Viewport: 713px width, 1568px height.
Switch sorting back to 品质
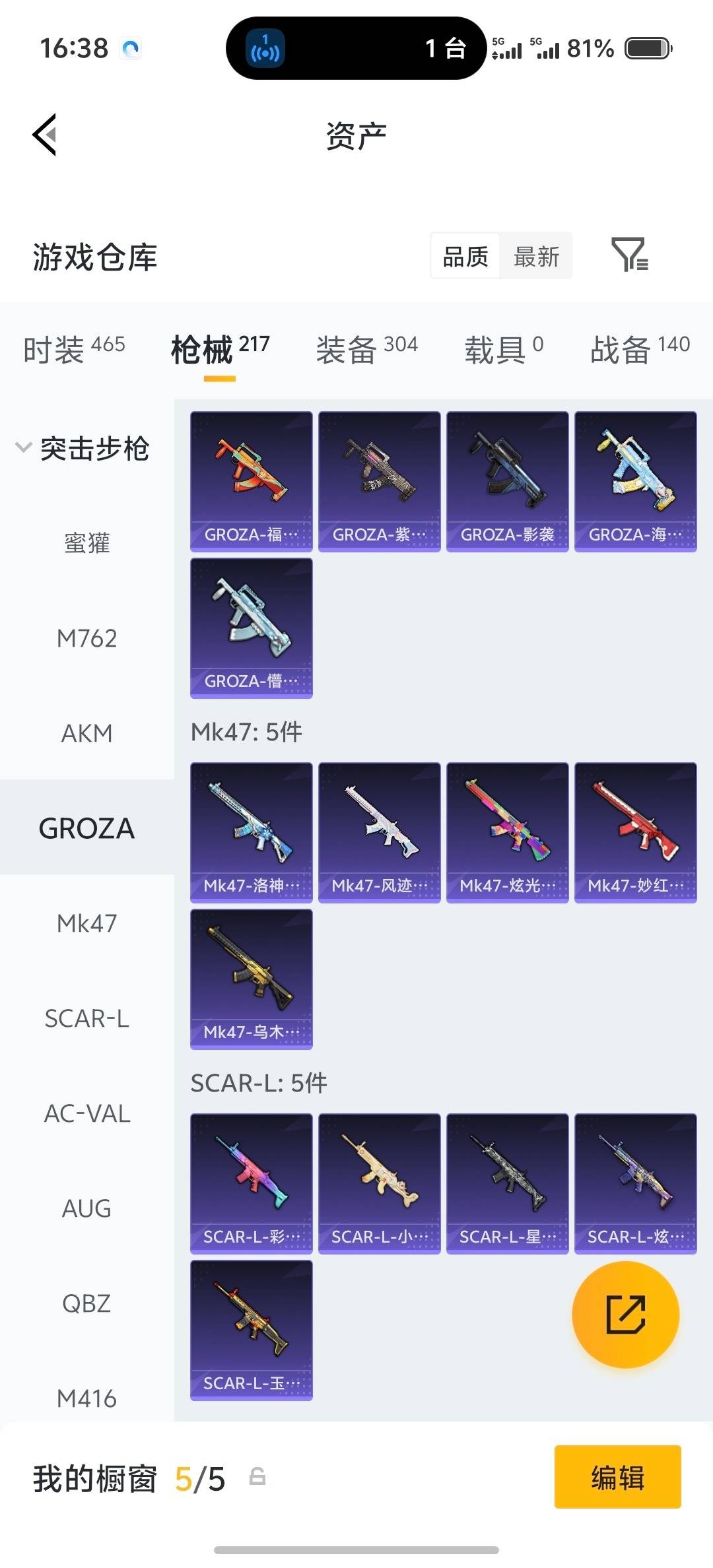pyautogui.click(x=464, y=256)
